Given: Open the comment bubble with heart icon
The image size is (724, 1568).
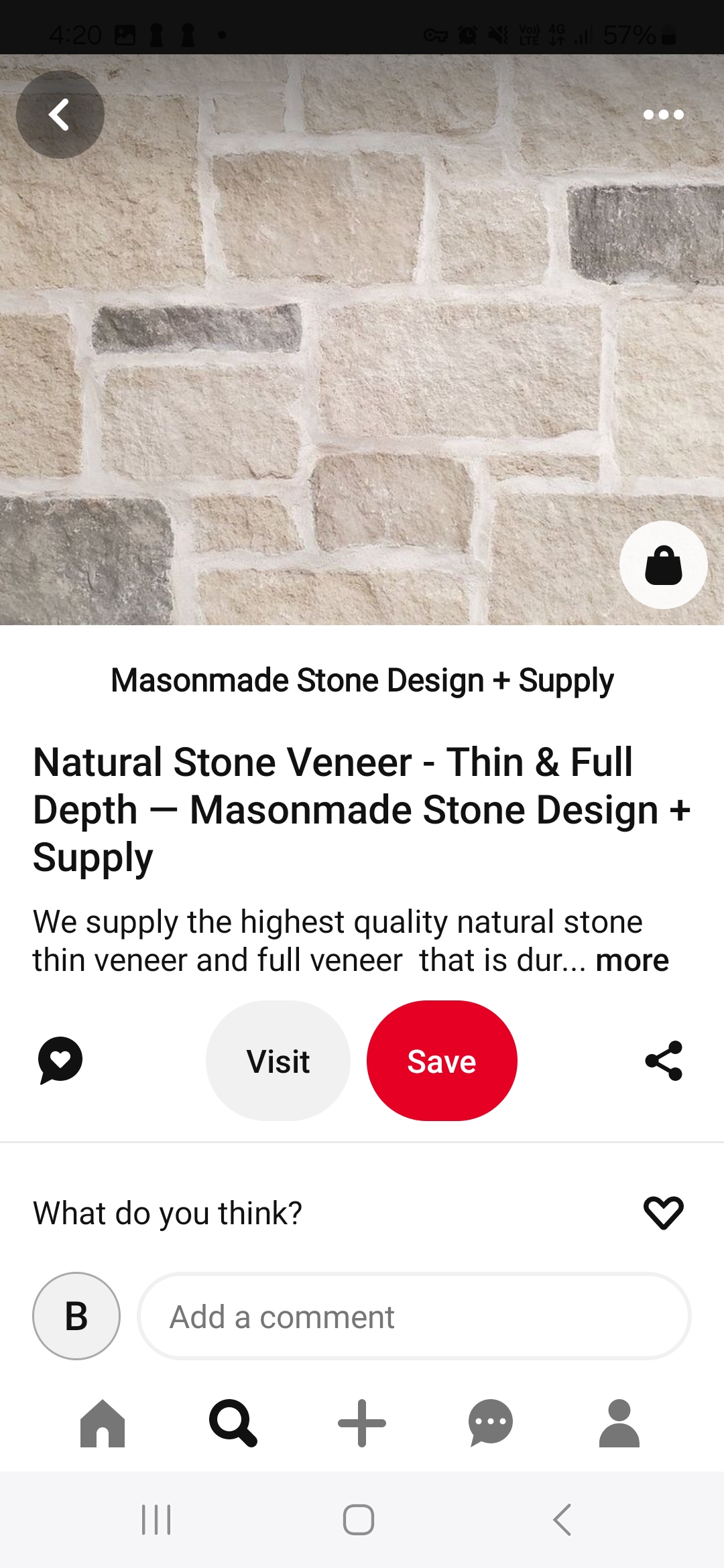Looking at the screenshot, I should pos(60,1061).
